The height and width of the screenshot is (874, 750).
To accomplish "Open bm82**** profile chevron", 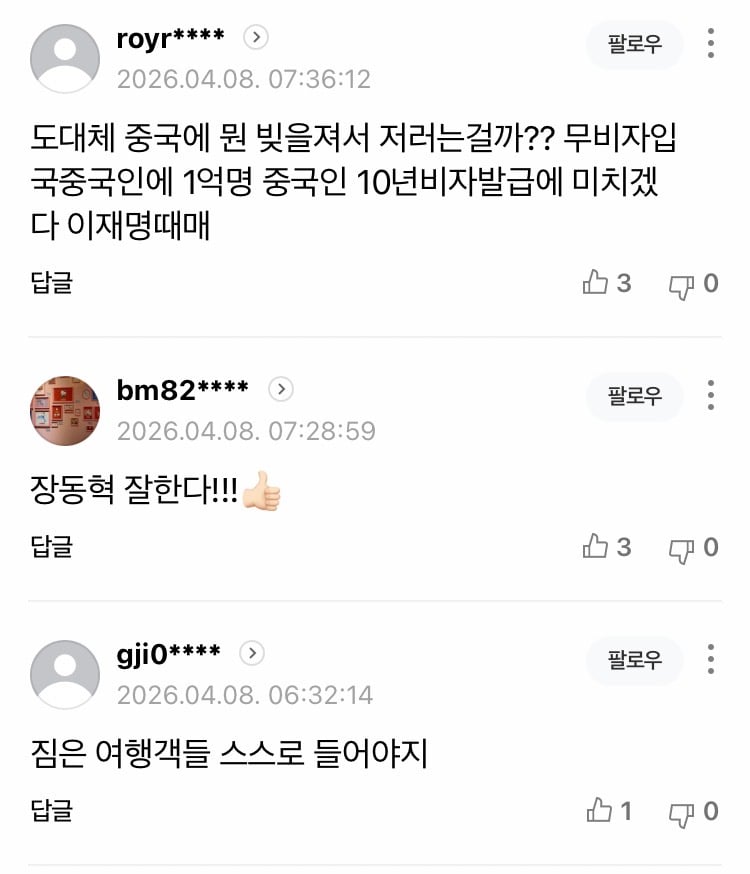I will 282,390.
